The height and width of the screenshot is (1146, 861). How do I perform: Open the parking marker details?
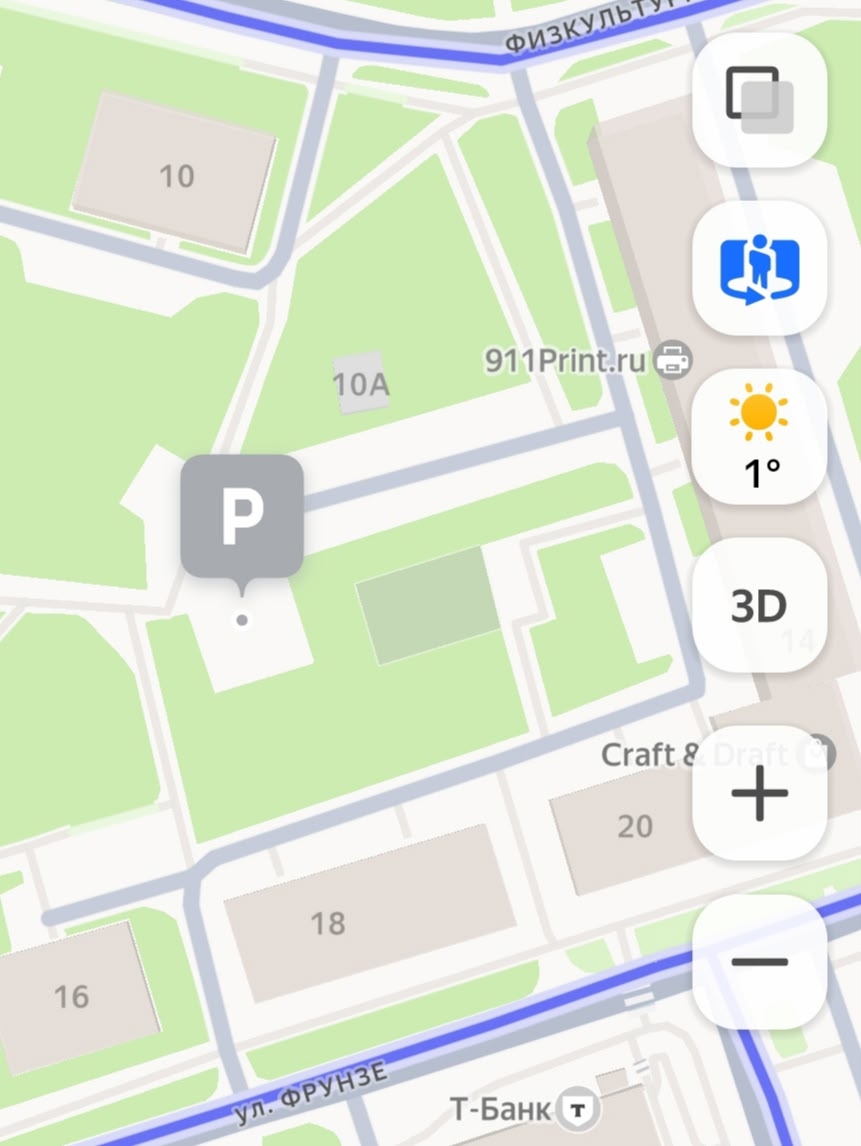click(x=242, y=516)
